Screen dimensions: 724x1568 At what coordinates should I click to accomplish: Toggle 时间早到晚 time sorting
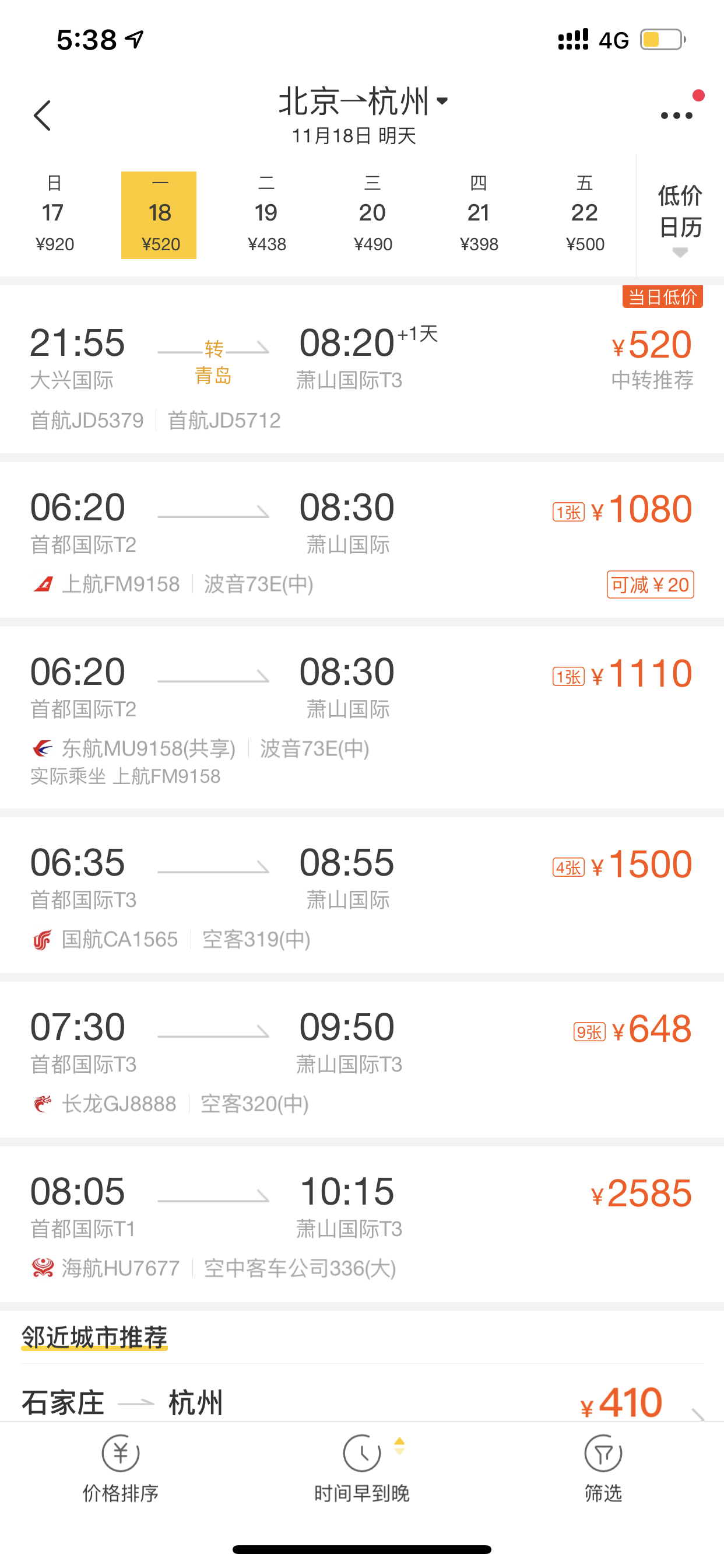point(362,1468)
